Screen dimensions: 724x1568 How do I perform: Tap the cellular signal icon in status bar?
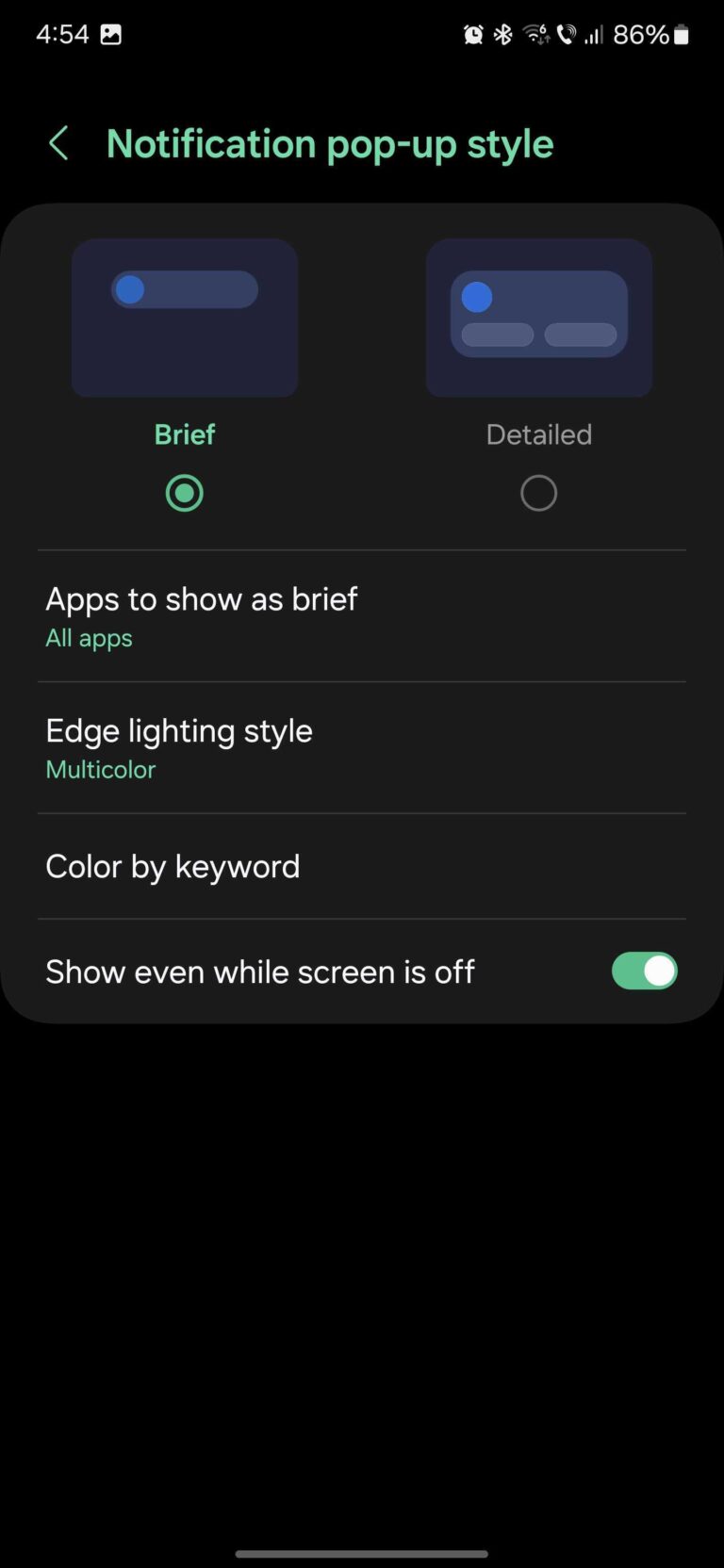[x=597, y=34]
